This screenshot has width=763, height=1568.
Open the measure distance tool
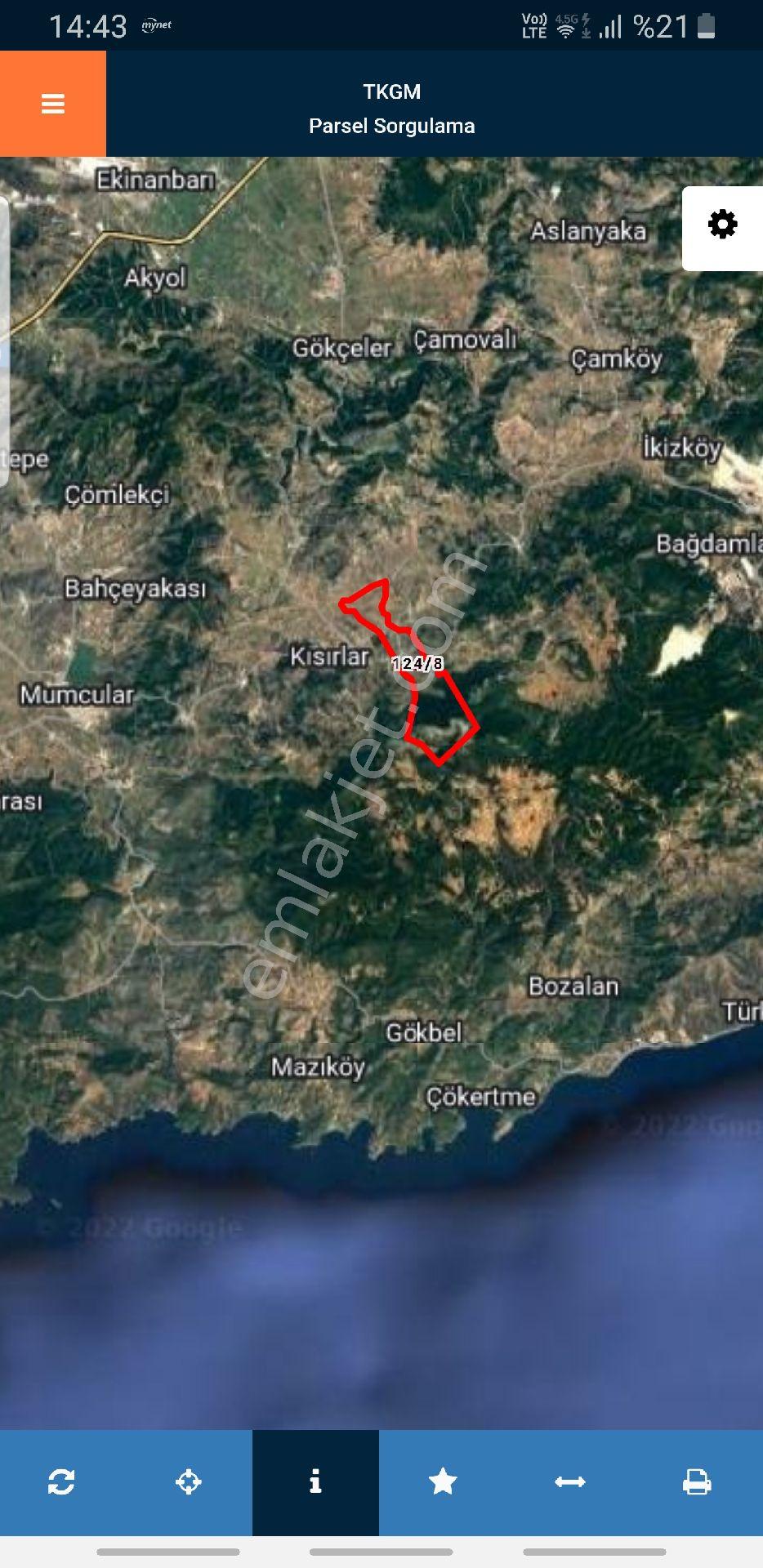tap(569, 1481)
